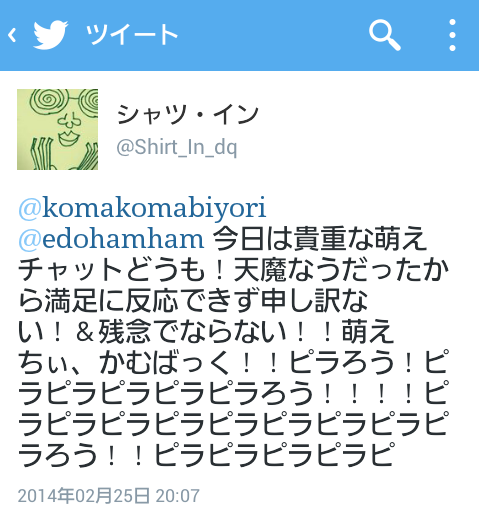Tap the @Shirt_In_dq username
Screen dimensions: 479x524
[x=177, y=147]
